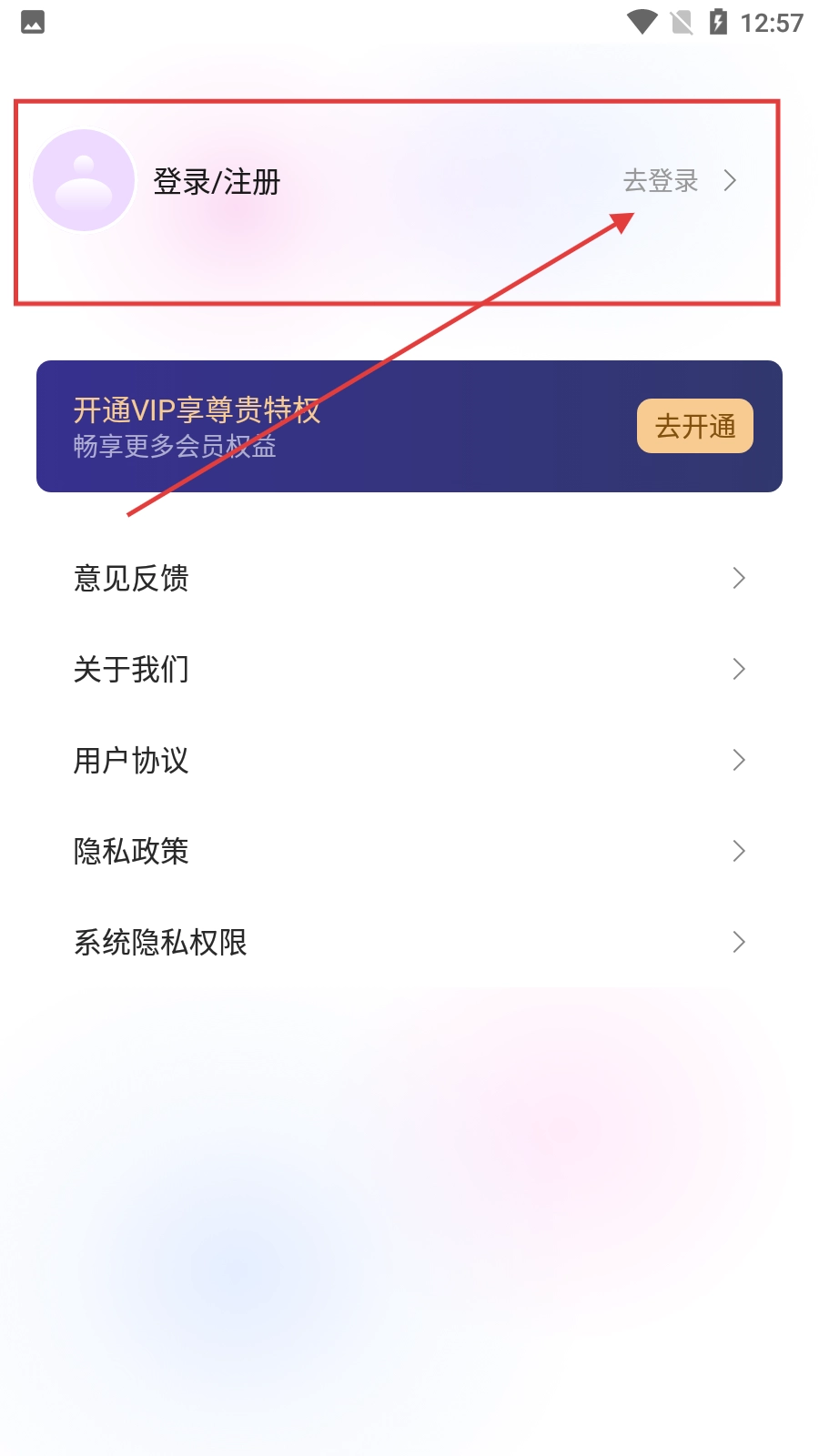Open 关于我们 about page

pyautogui.click(x=408, y=669)
